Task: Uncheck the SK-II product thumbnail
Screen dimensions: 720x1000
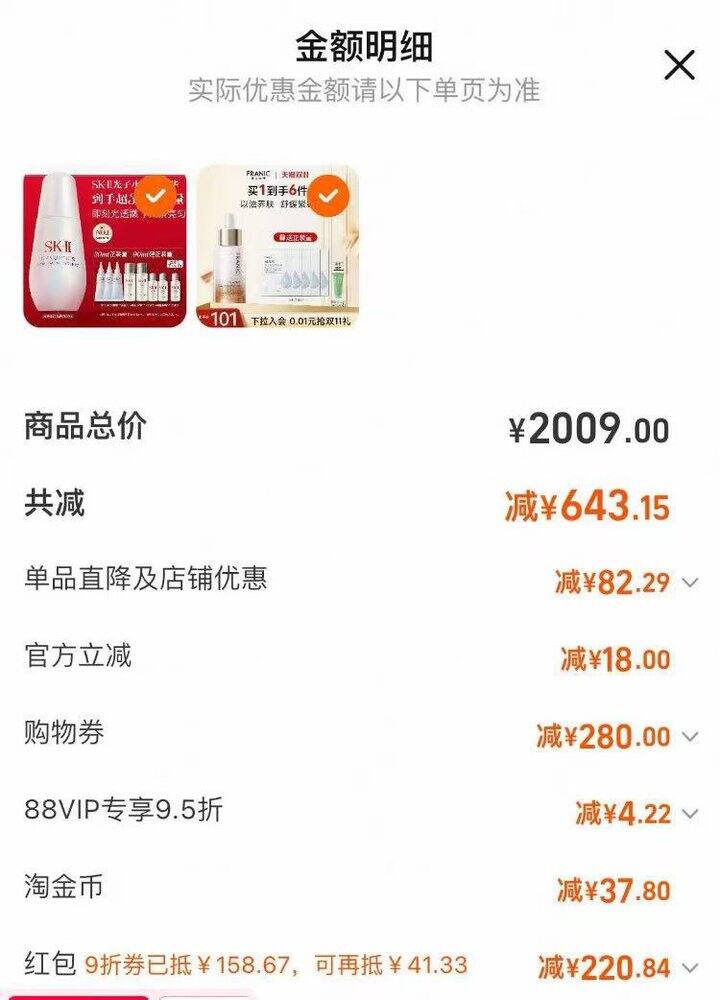Action: pos(154,190)
